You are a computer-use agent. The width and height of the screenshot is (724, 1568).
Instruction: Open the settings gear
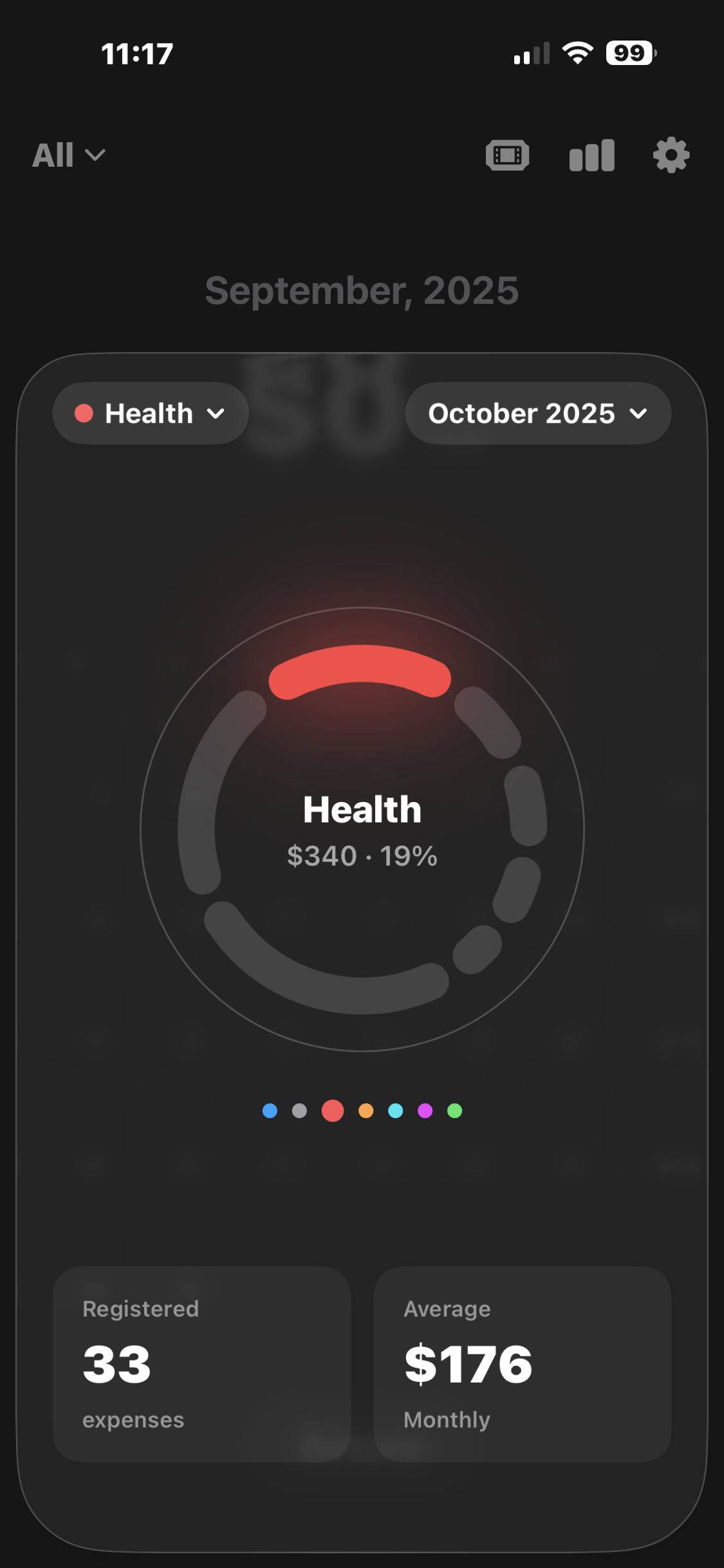[x=671, y=155]
